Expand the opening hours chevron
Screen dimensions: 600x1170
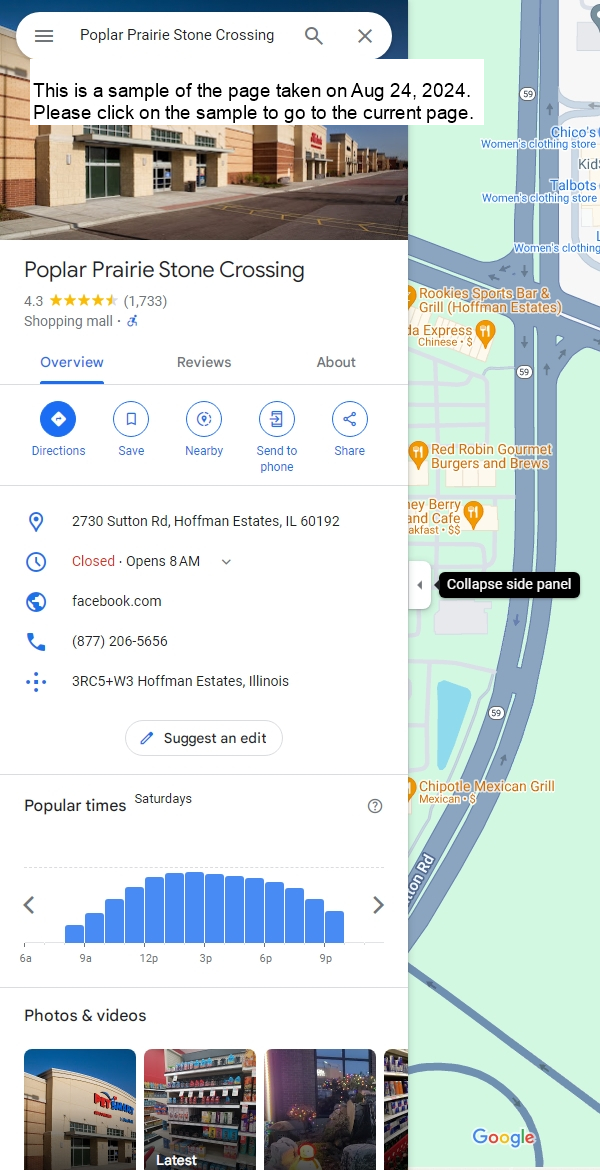tap(226, 562)
